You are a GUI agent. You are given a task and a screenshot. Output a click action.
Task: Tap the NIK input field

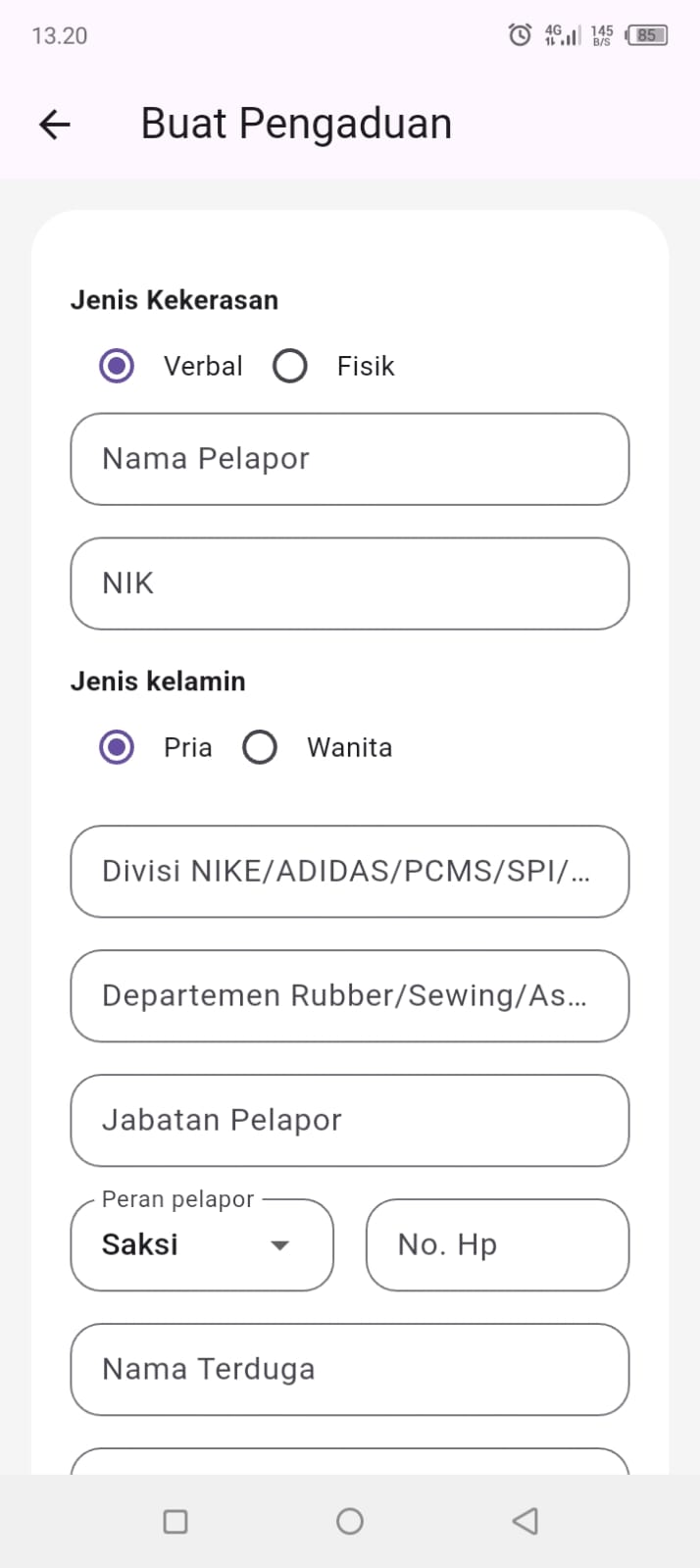coord(349,583)
